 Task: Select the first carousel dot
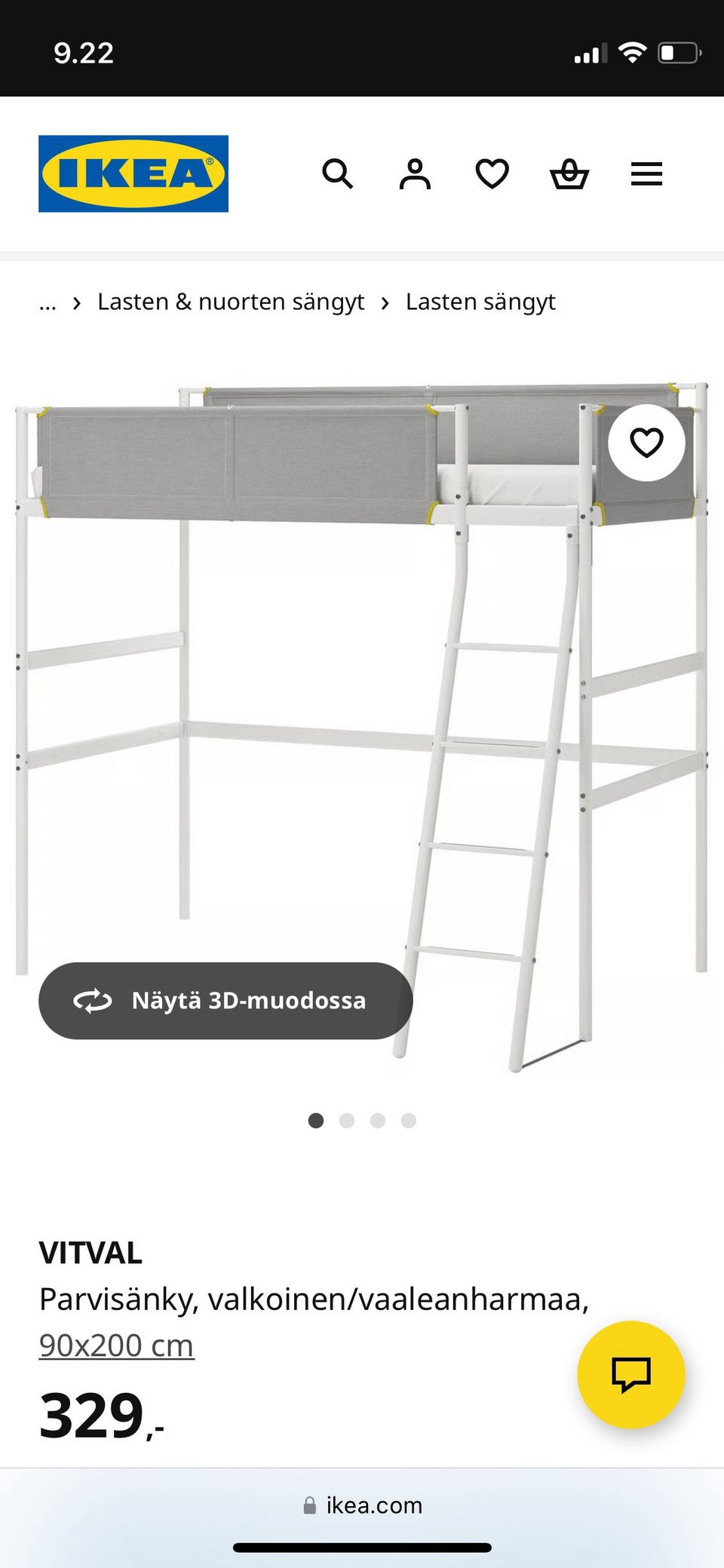[x=317, y=1121]
